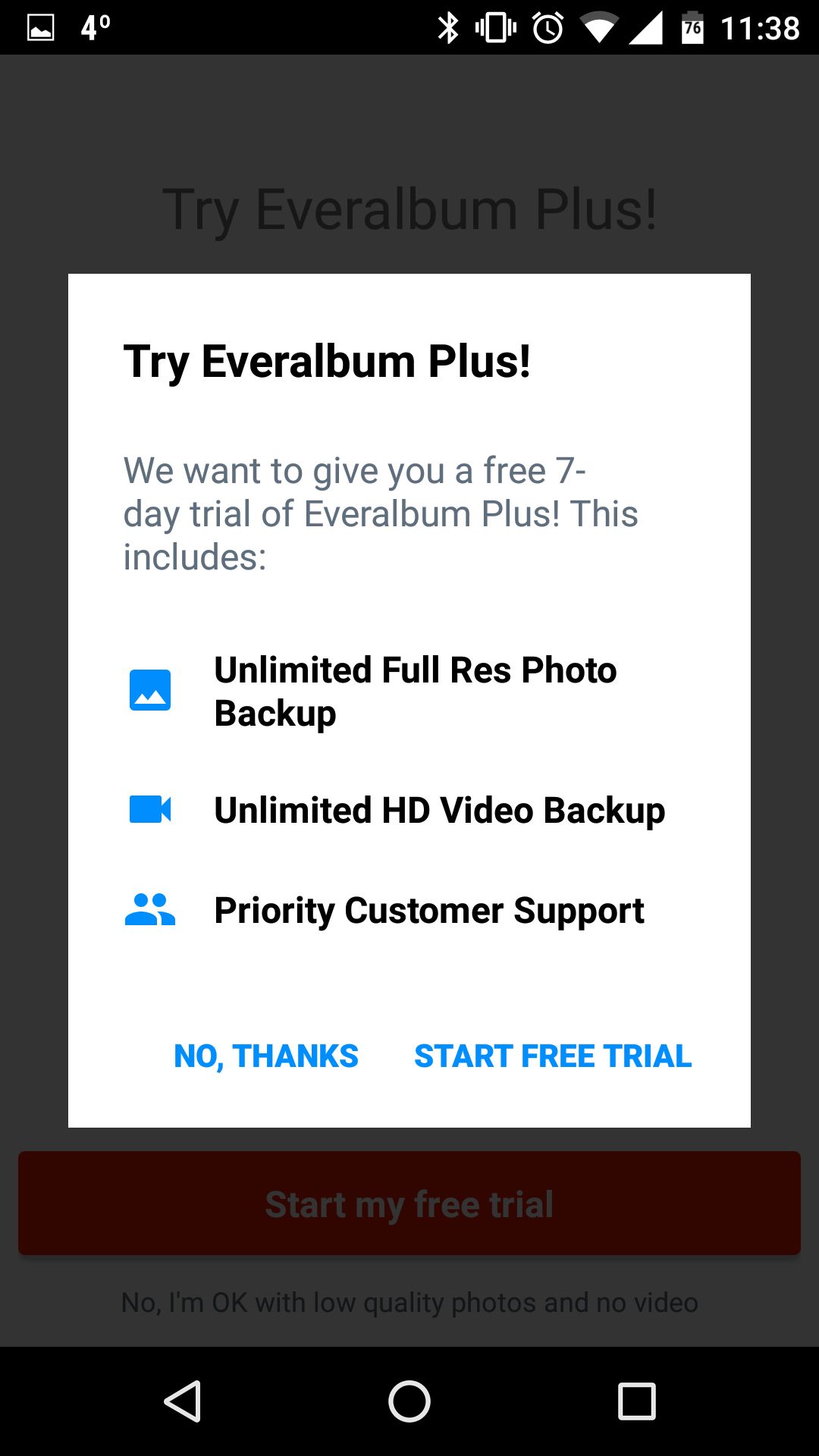Decline with the NO, THANKS button

pos(266,1056)
